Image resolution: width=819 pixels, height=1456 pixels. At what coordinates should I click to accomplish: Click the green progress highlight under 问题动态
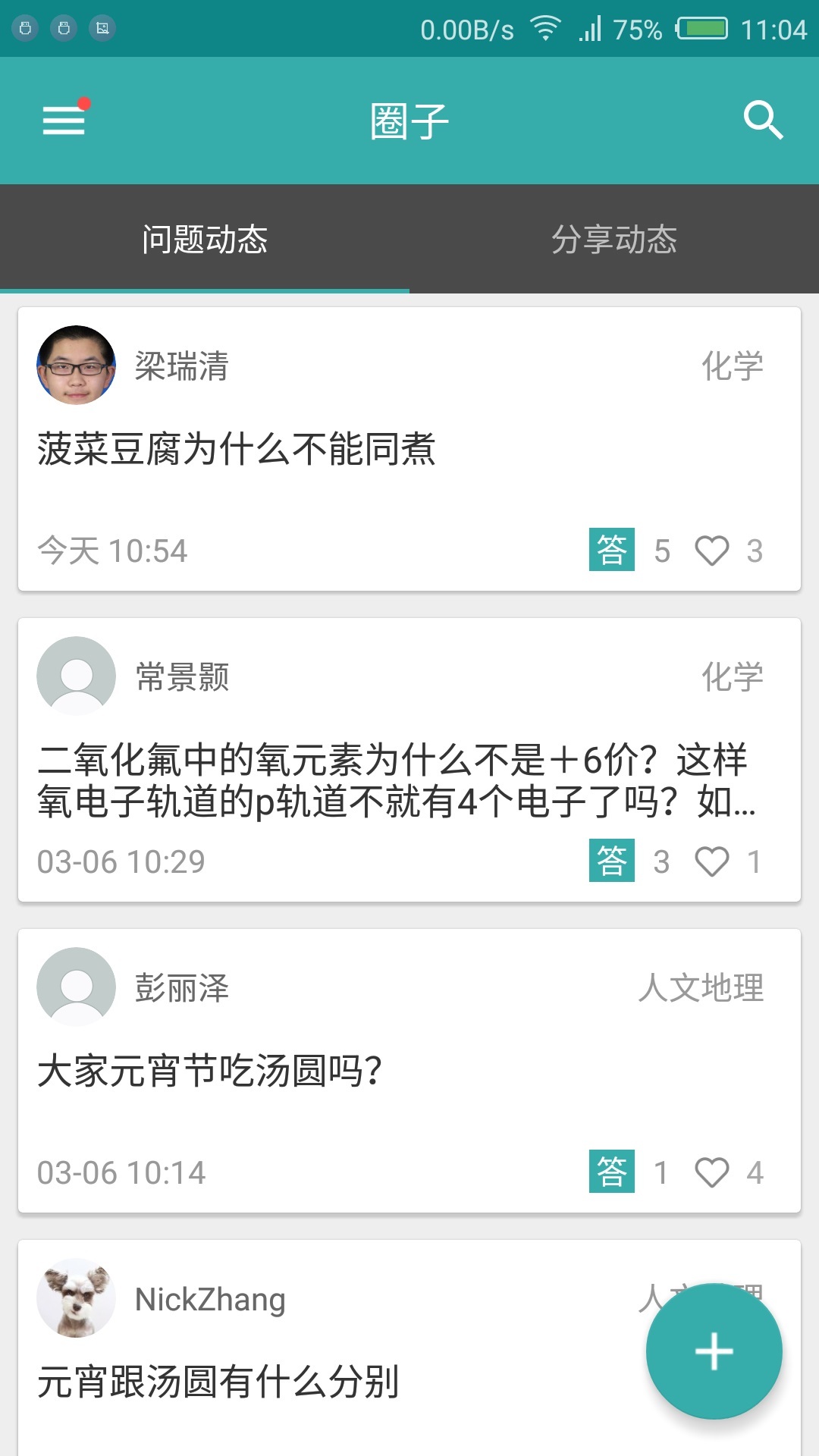[x=205, y=288]
